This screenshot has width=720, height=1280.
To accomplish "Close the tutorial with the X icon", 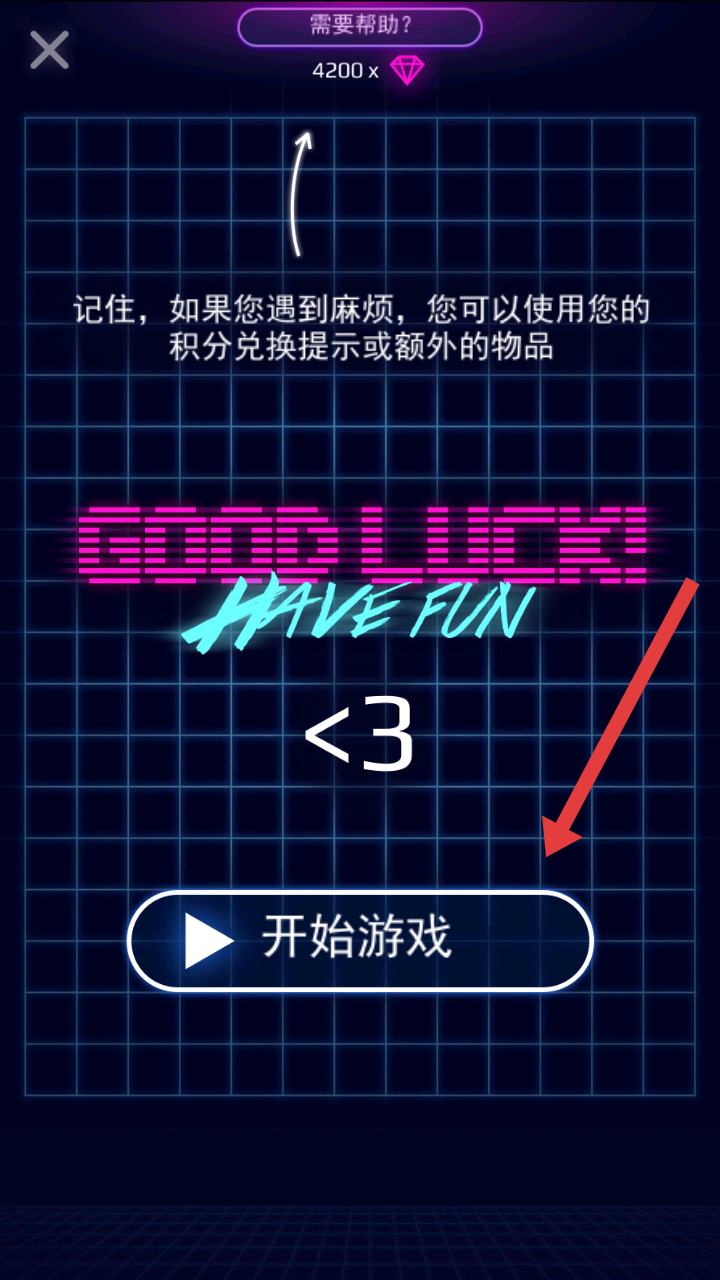I will (49, 50).
